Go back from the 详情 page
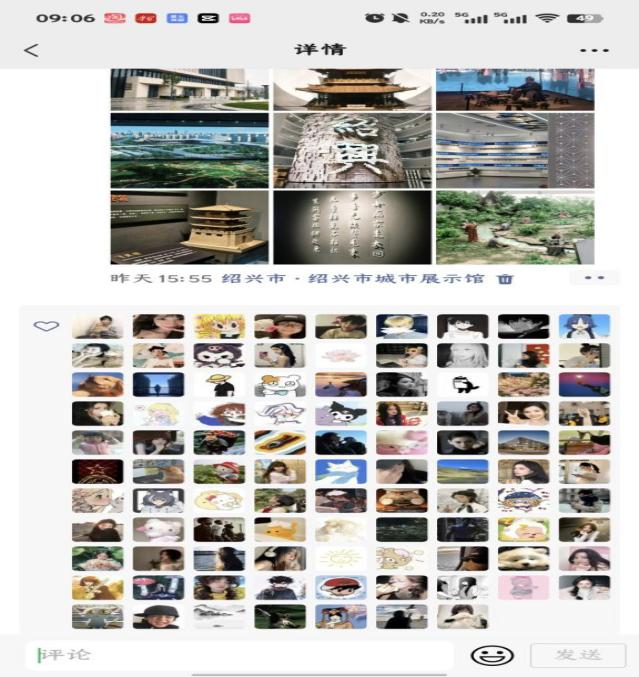Image resolution: width=639 pixels, height=677 pixels. pos(31,50)
